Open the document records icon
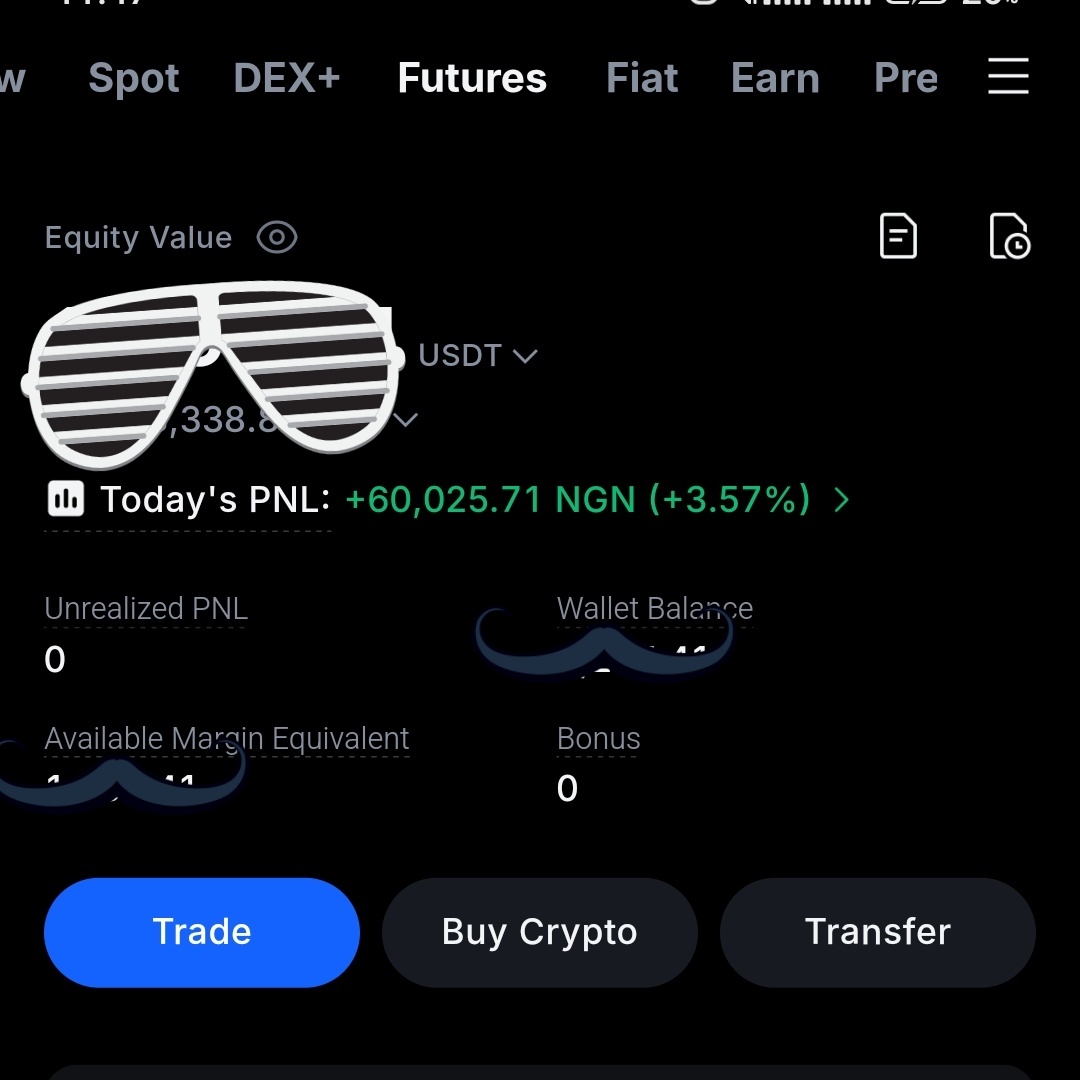 point(898,237)
